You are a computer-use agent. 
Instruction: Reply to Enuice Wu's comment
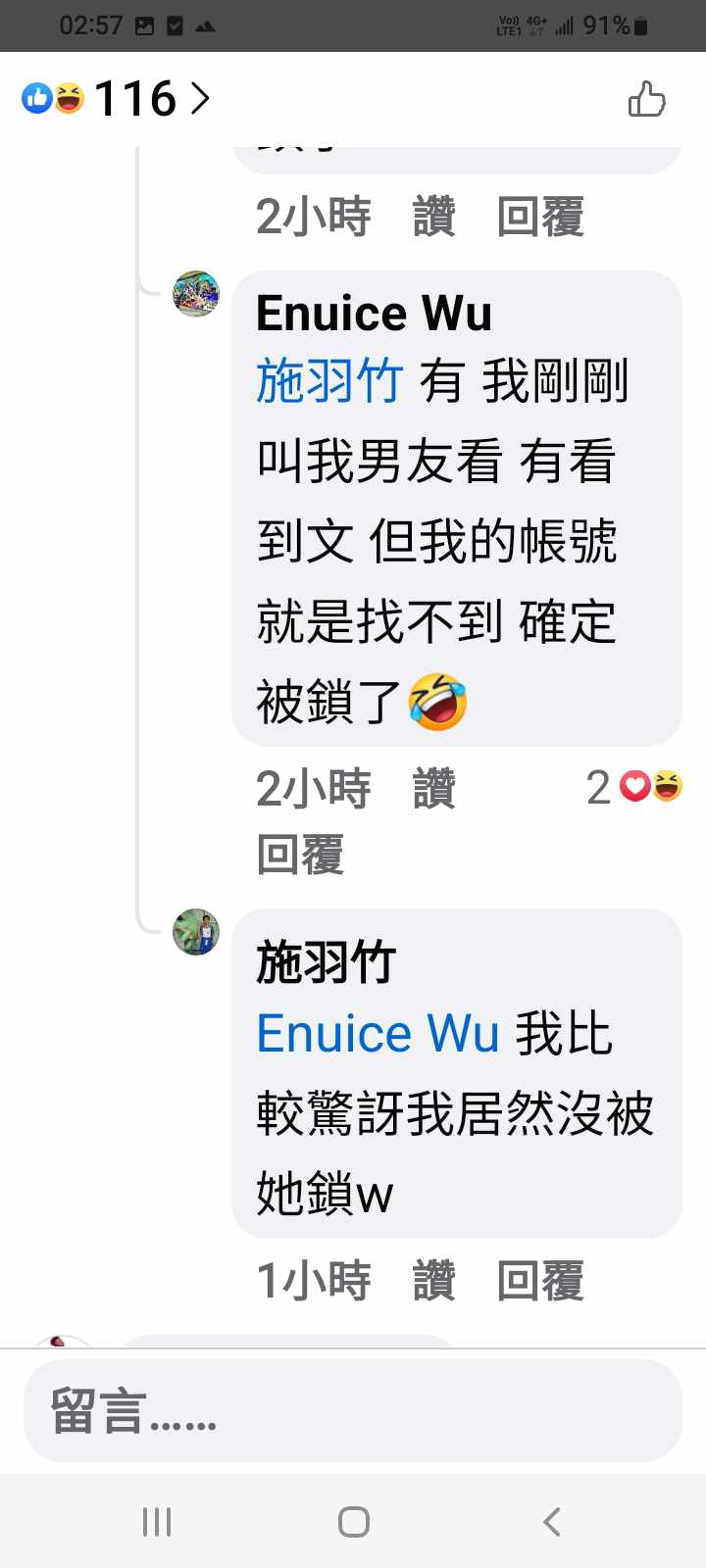click(300, 855)
